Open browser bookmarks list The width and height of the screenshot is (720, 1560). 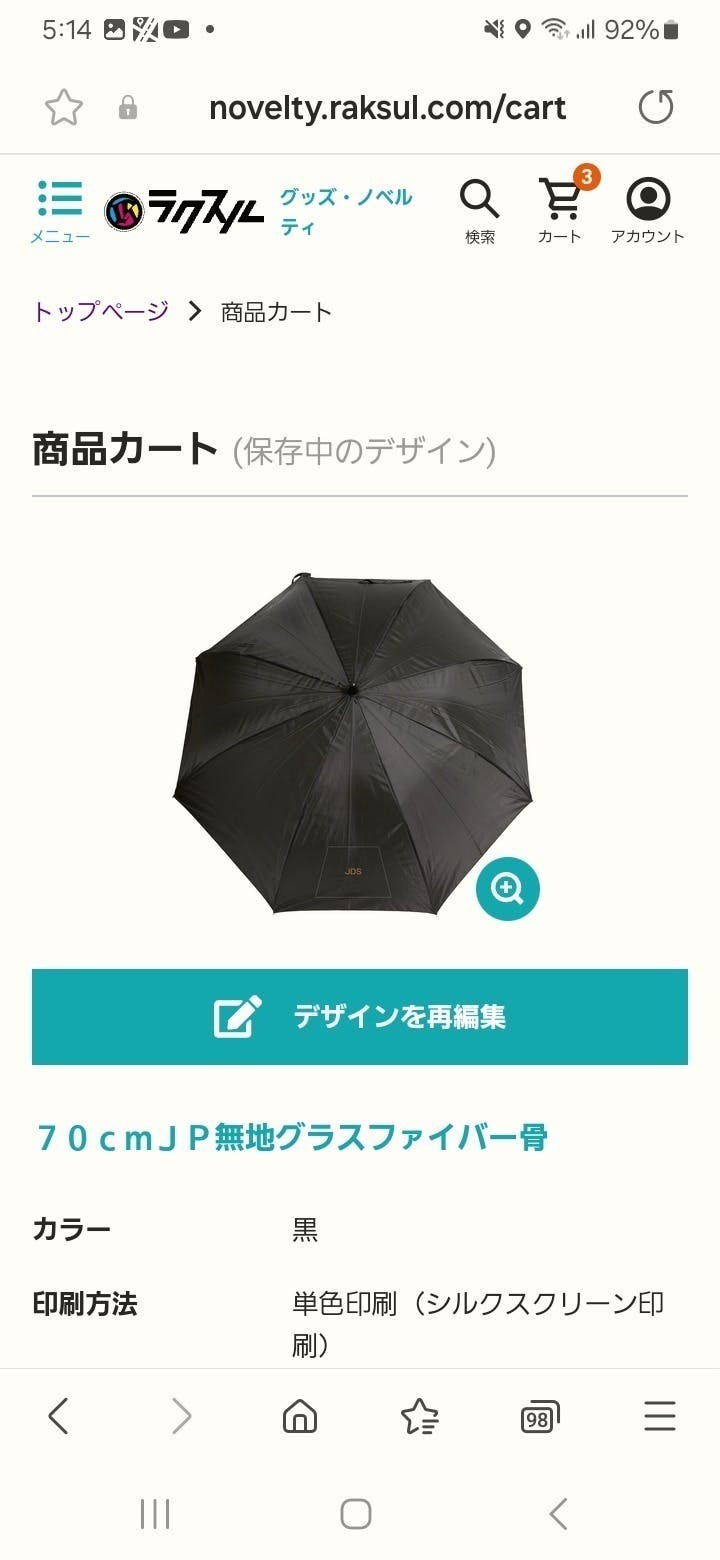point(419,1416)
